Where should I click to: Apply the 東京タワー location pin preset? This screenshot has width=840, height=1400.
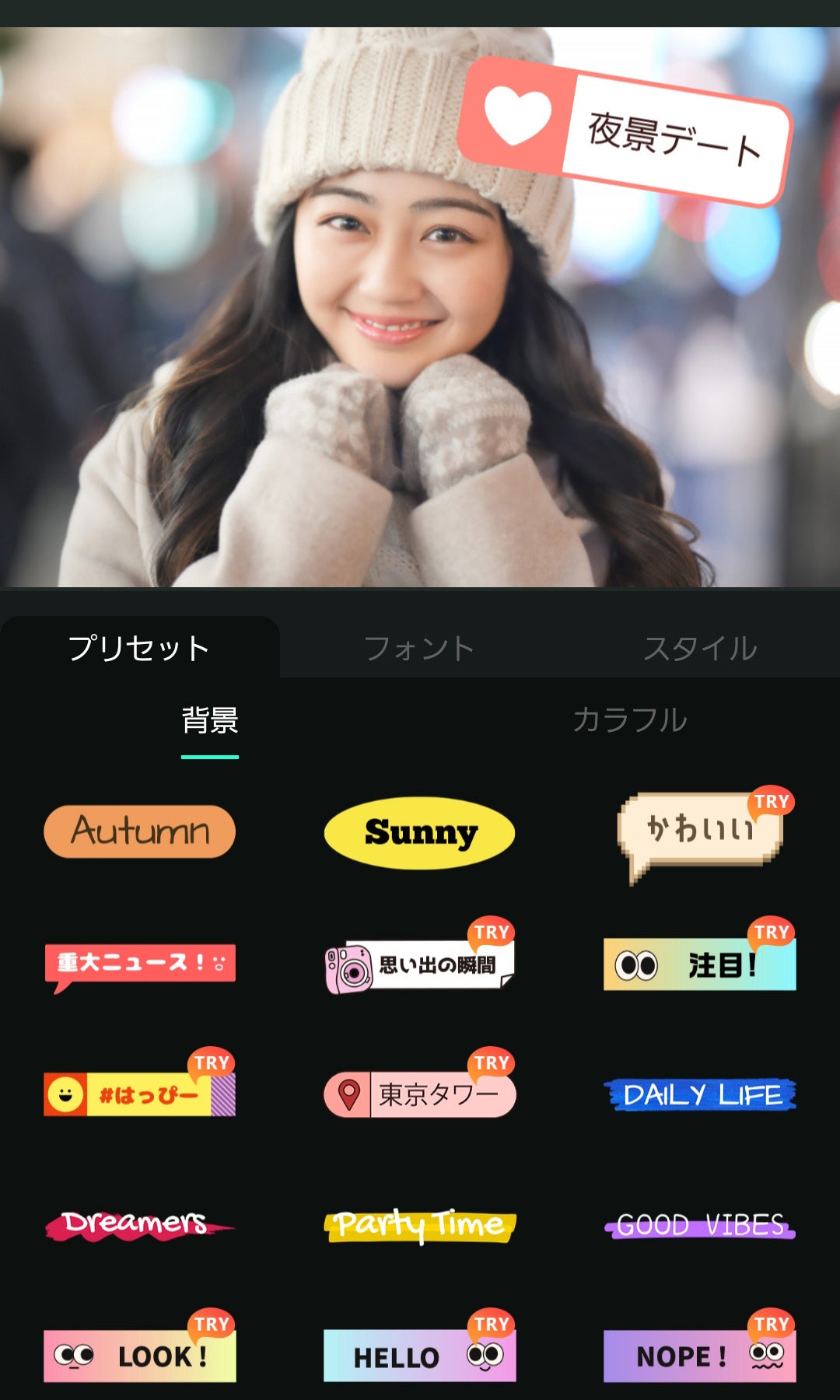pyautogui.click(x=420, y=1094)
